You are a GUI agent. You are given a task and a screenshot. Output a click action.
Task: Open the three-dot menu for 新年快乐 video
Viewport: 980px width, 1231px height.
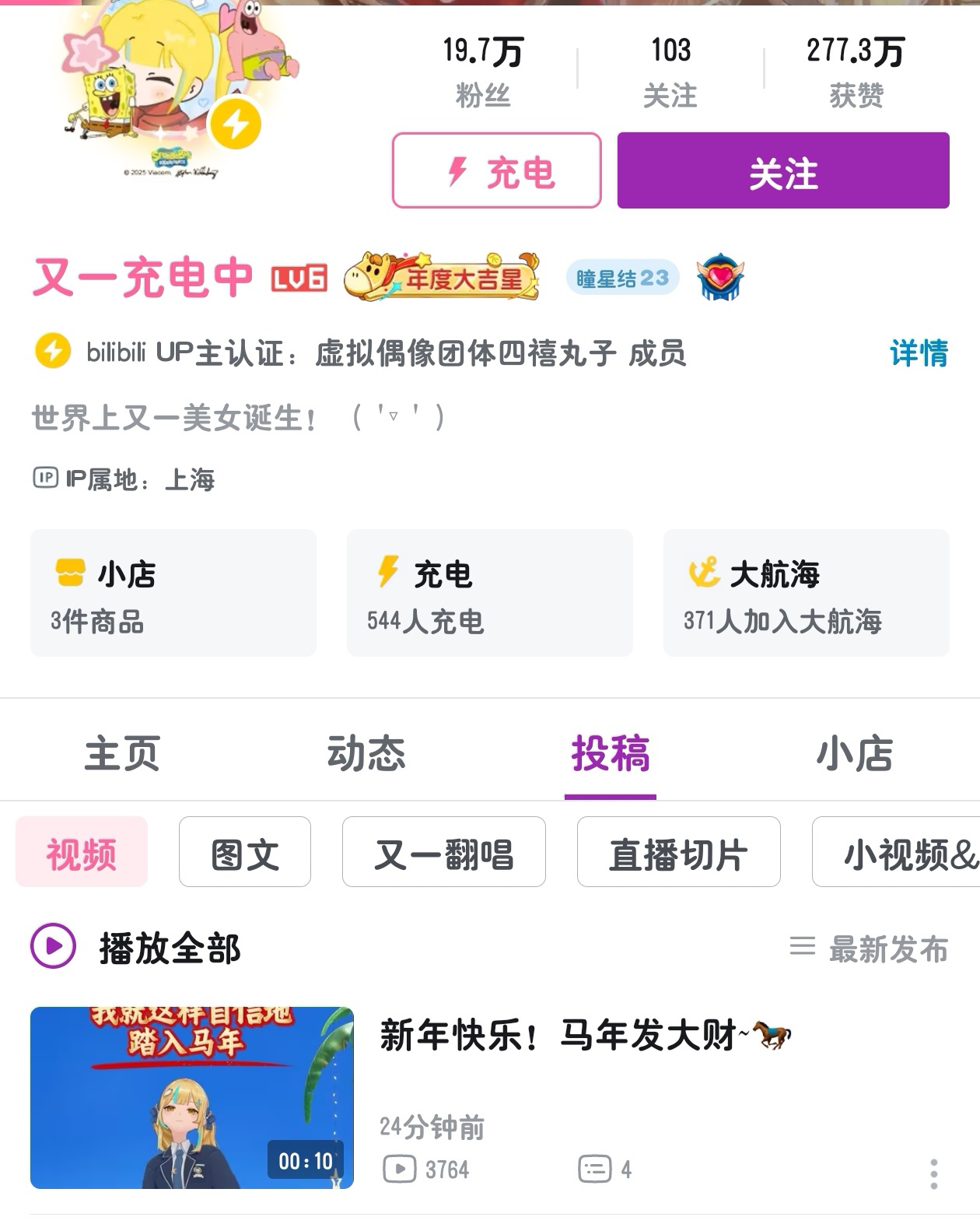[x=933, y=1173]
